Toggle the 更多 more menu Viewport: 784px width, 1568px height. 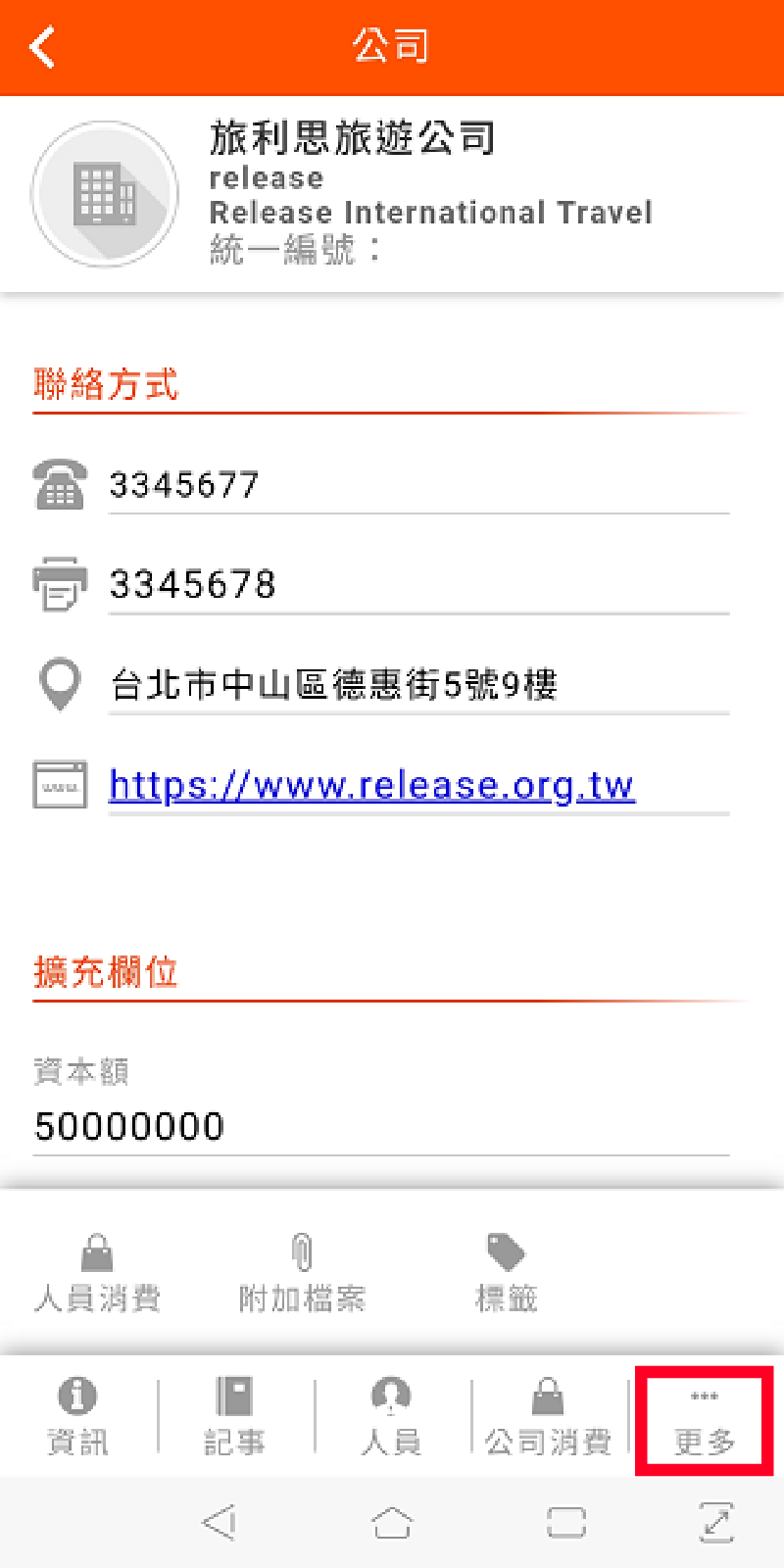coord(705,1419)
